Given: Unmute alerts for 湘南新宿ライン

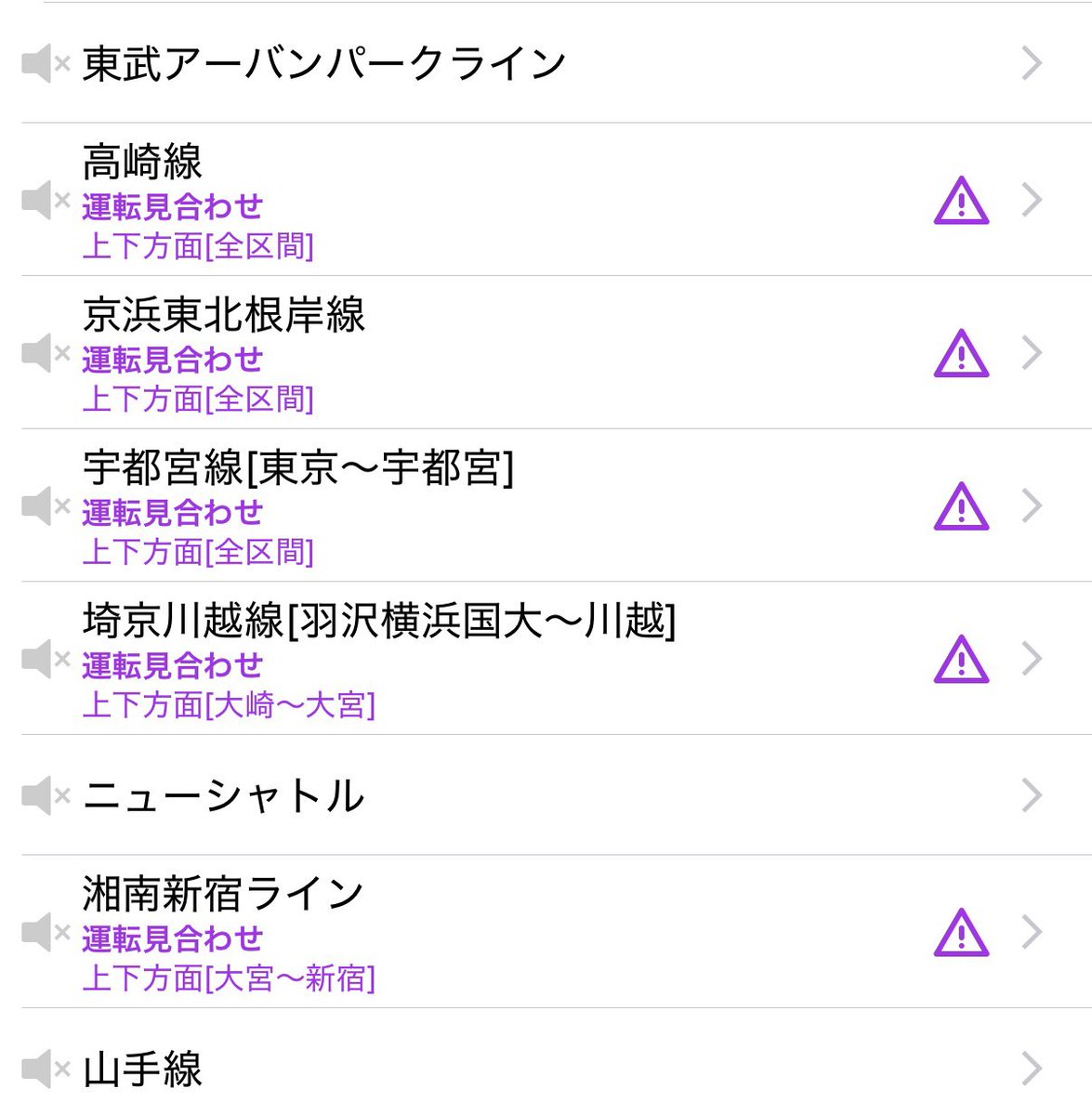Looking at the screenshot, I should coord(45,932).
